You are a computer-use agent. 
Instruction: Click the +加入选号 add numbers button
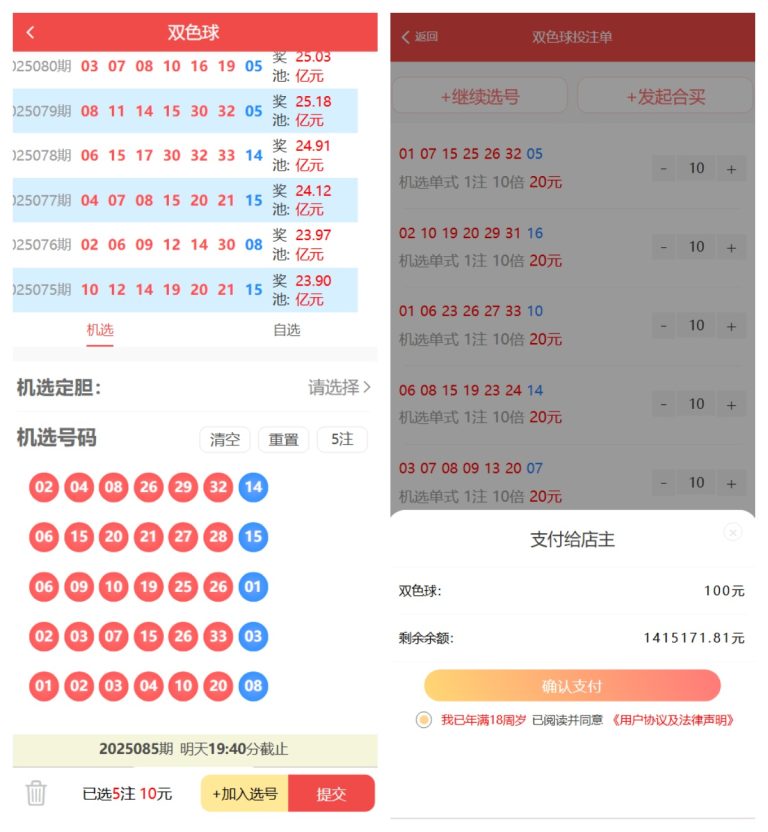click(x=244, y=791)
